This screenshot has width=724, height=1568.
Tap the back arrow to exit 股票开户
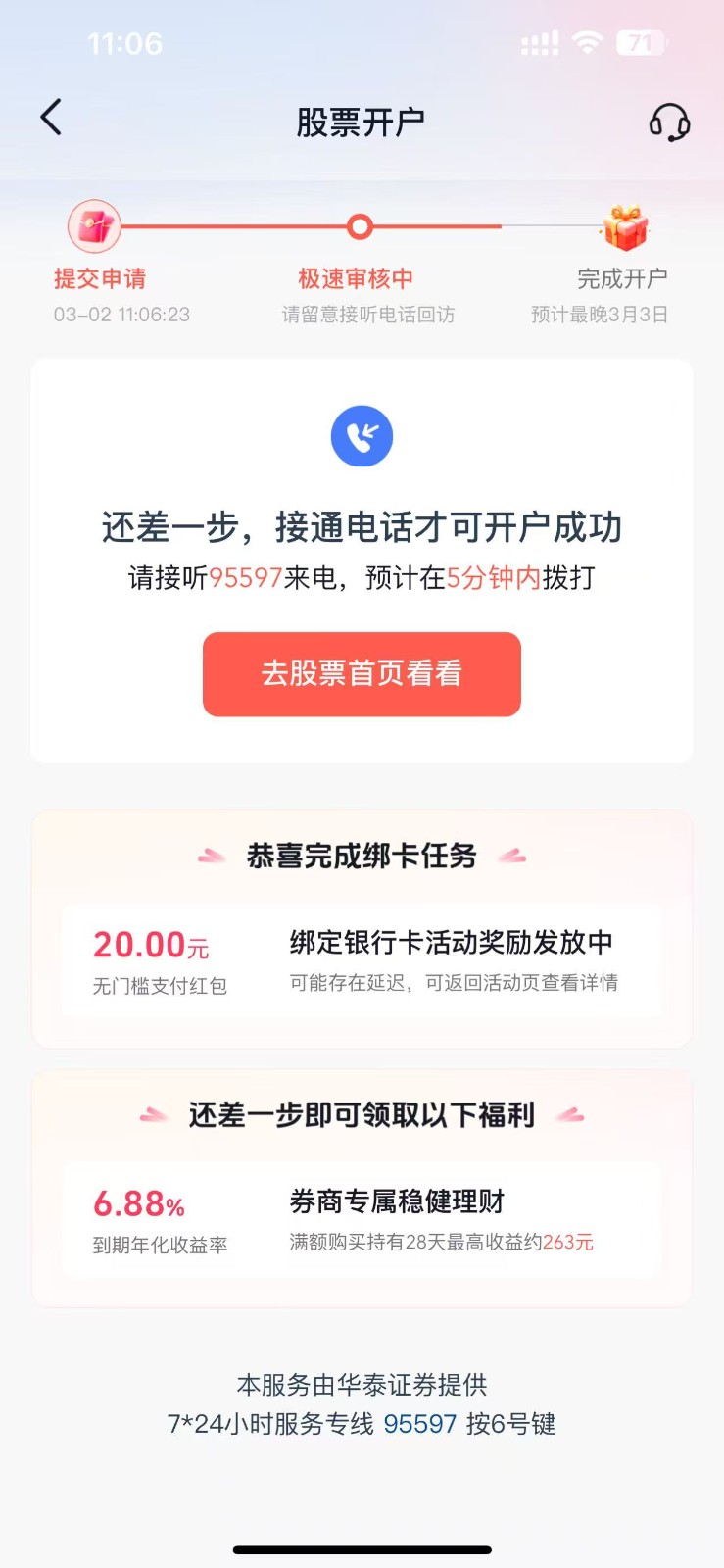pos(51,117)
